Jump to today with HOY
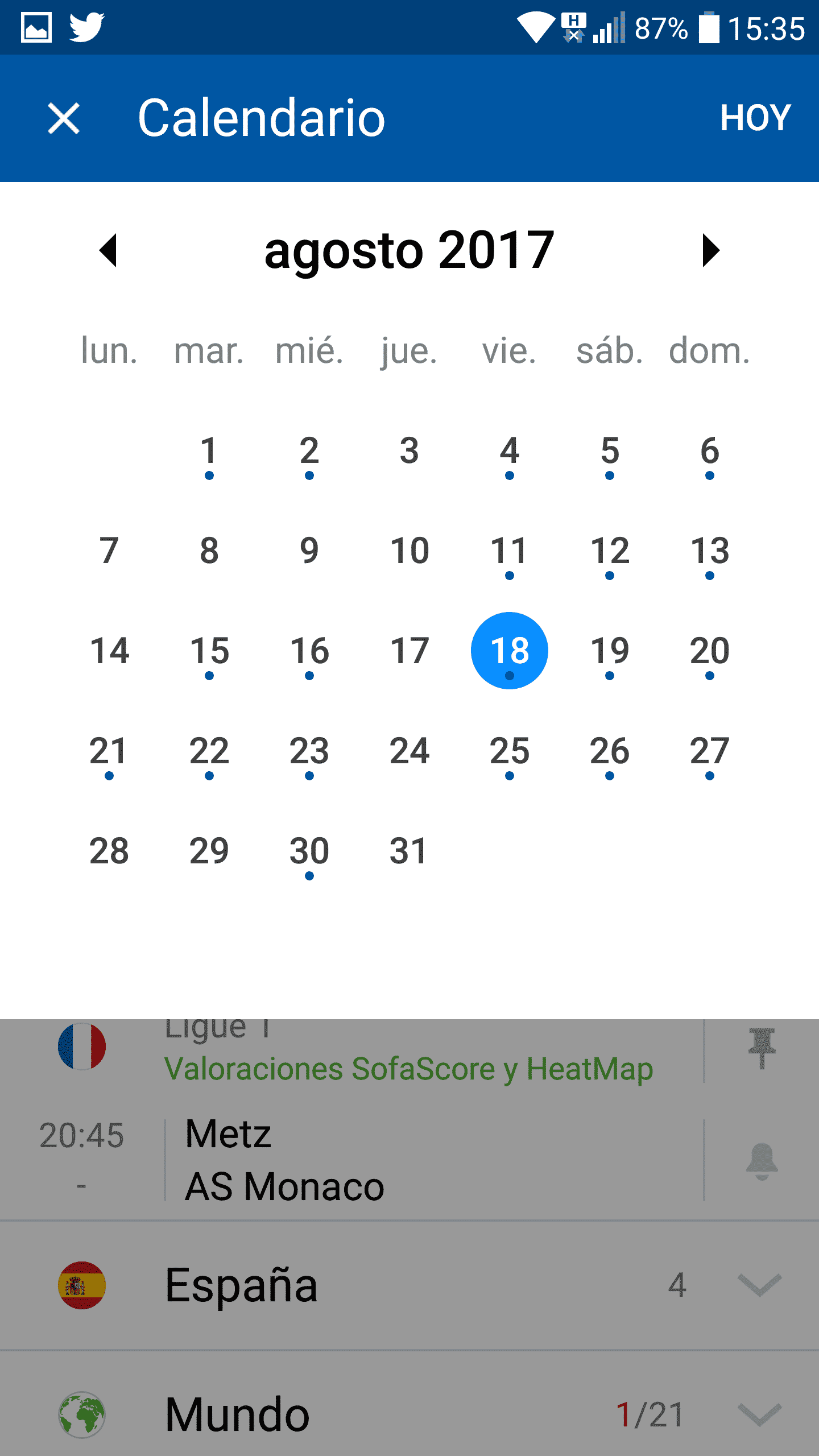This screenshot has width=819, height=1456. (x=755, y=118)
